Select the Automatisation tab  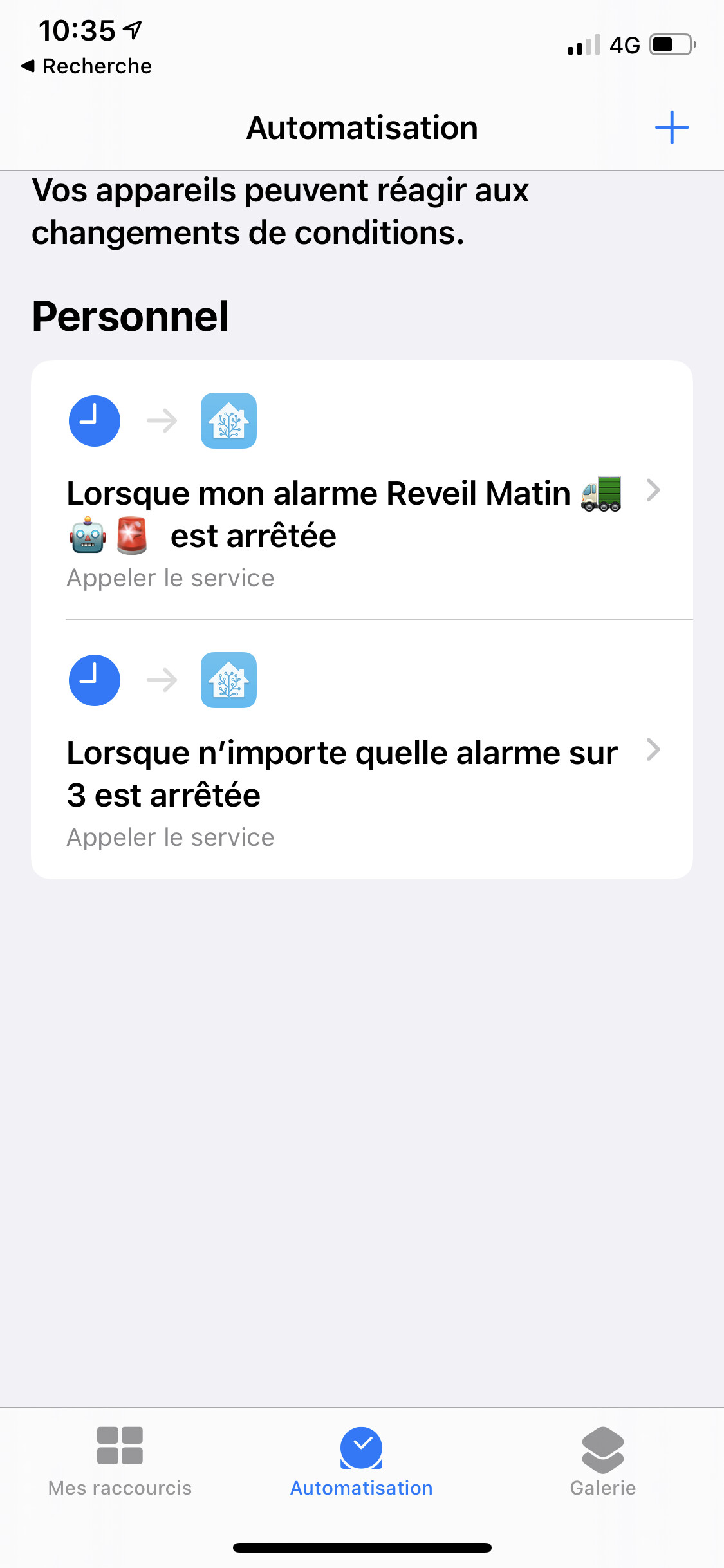point(361,1461)
